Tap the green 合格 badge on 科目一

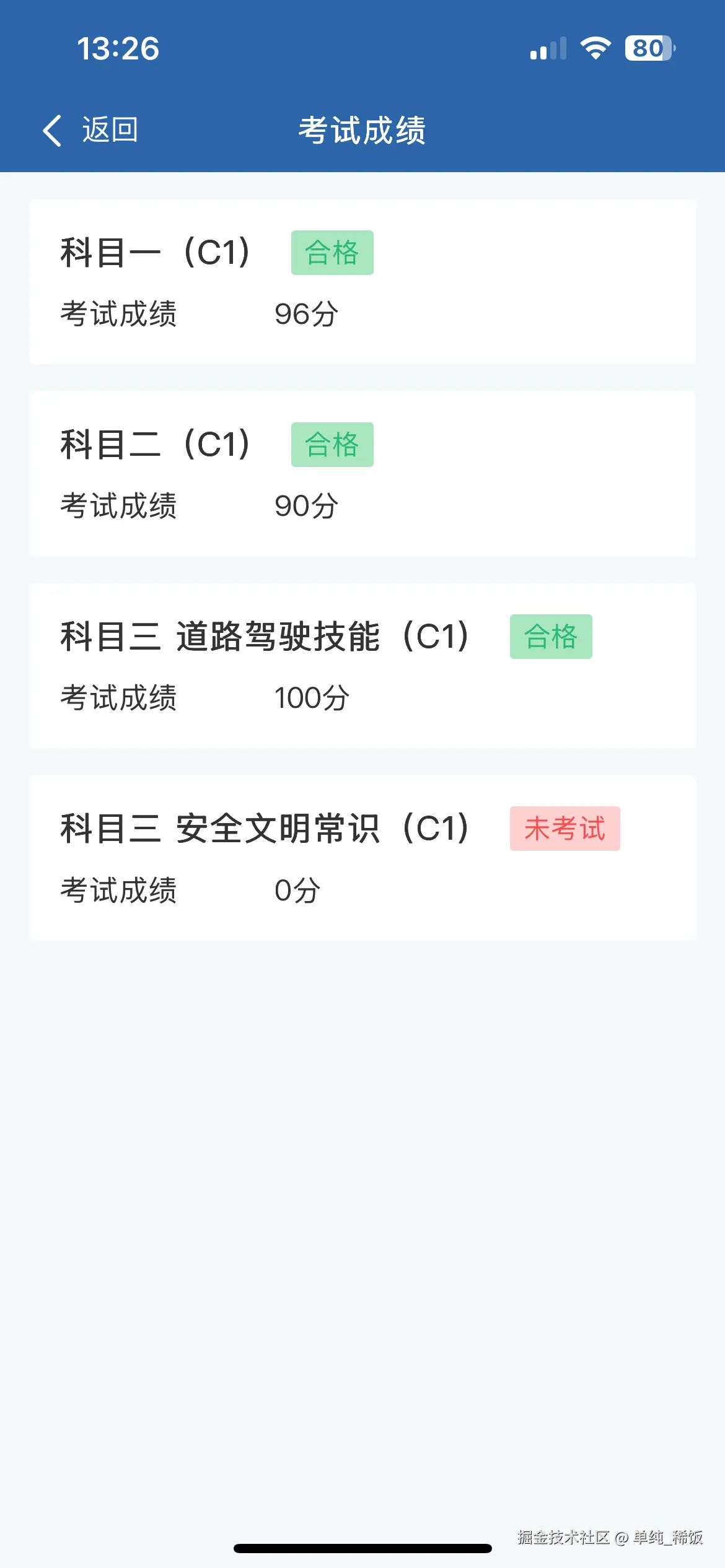point(332,251)
